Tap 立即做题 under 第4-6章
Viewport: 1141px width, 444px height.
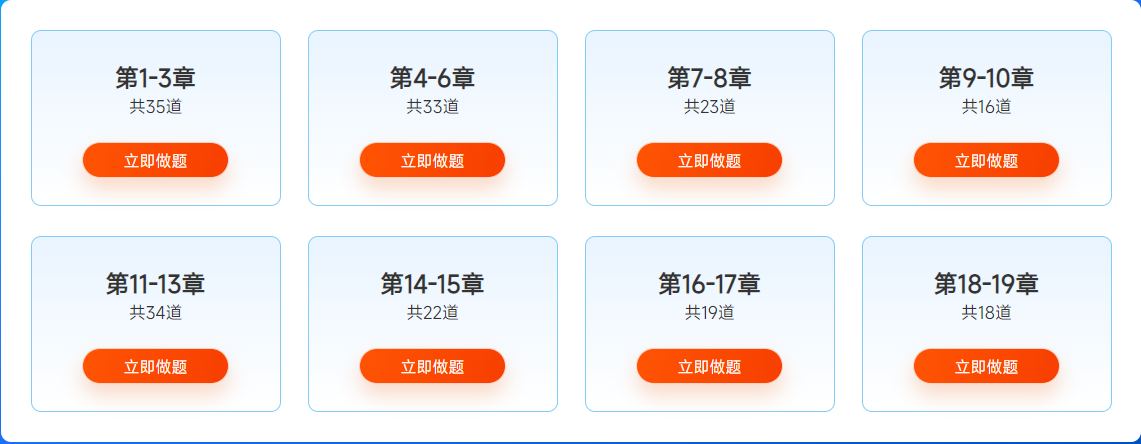[x=432, y=160]
